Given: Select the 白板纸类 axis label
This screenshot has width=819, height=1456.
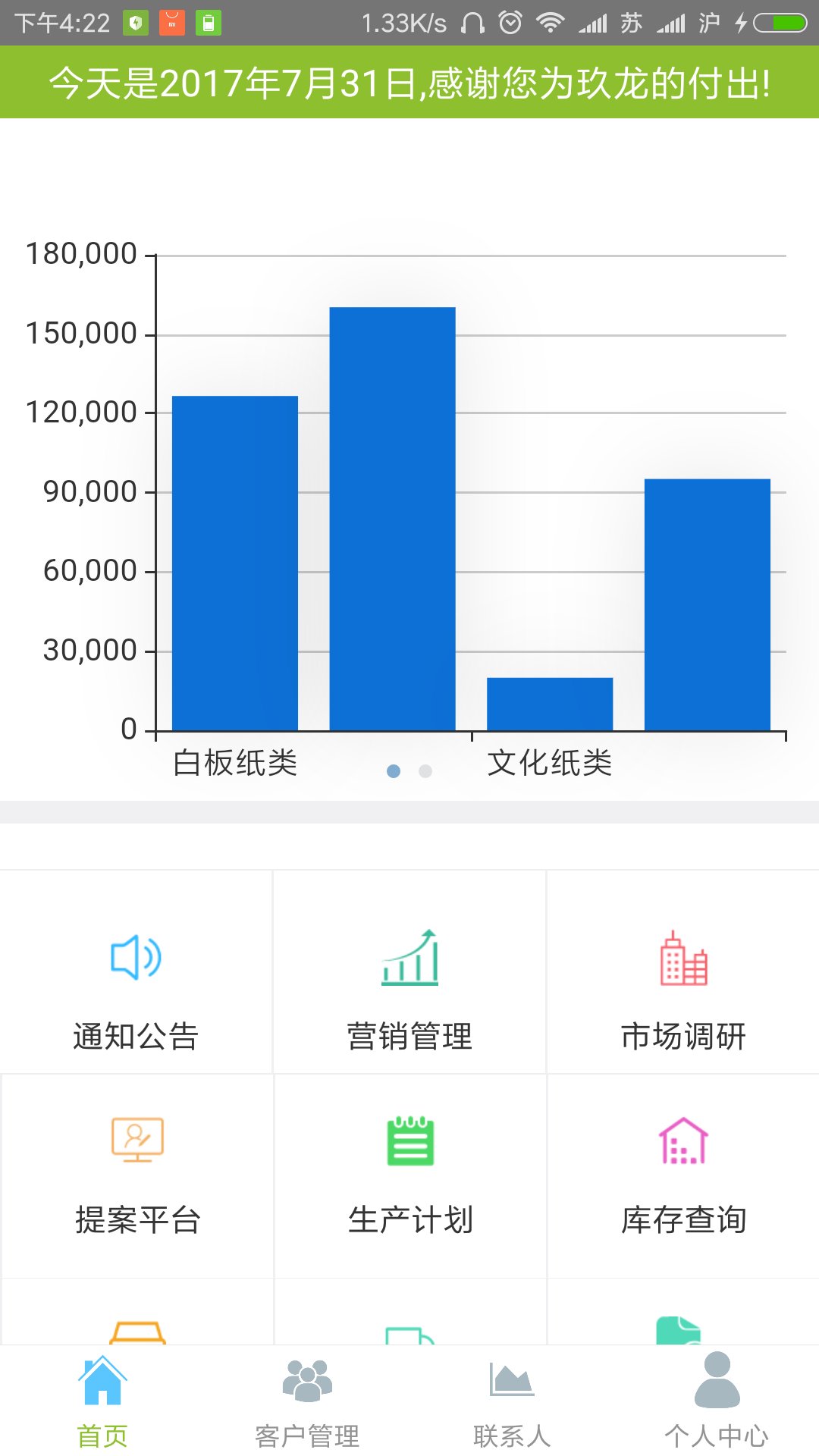Looking at the screenshot, I should click(236, 764).
